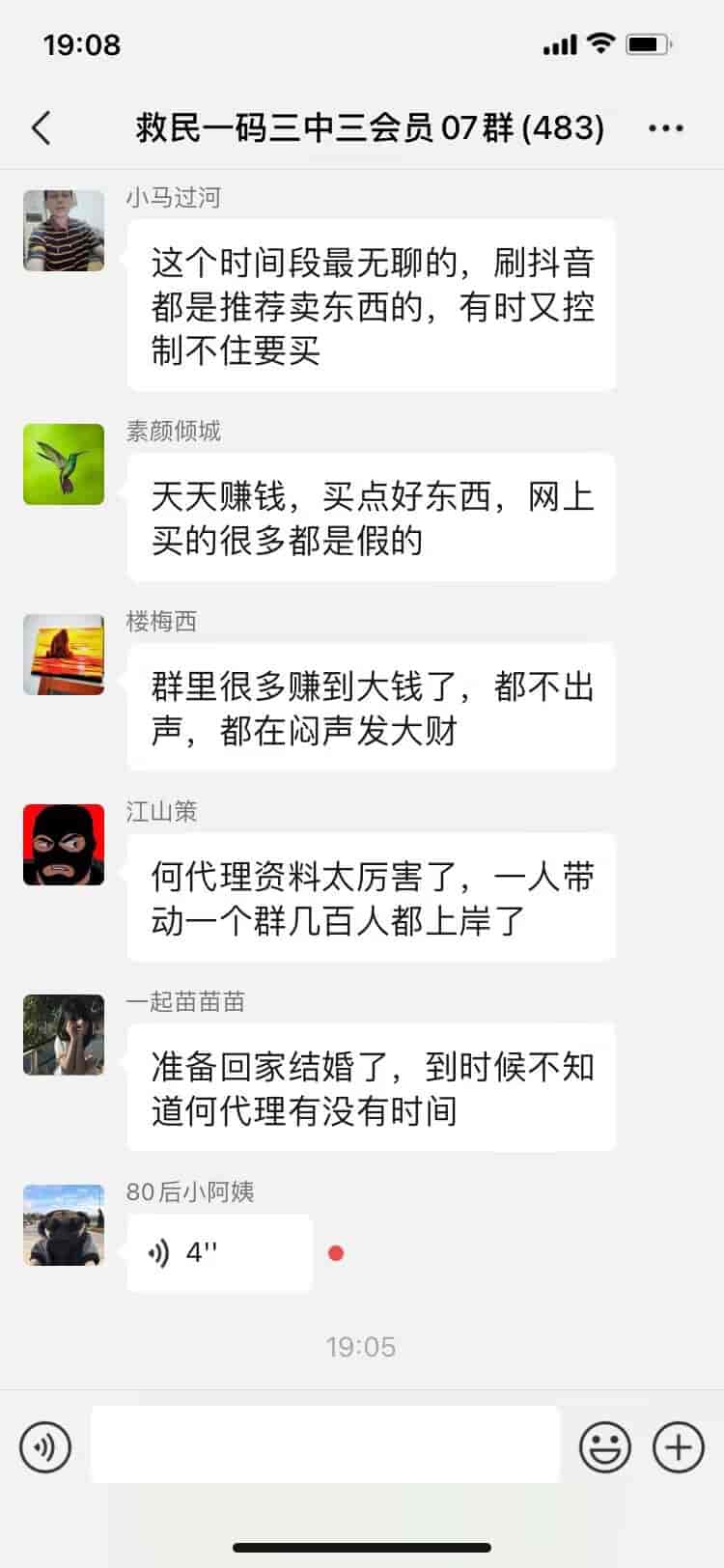Viewport: 724px width, 1568px height.
Task: Open 80后小阿姨's profile avatar
Action: tap(64, 1225)
